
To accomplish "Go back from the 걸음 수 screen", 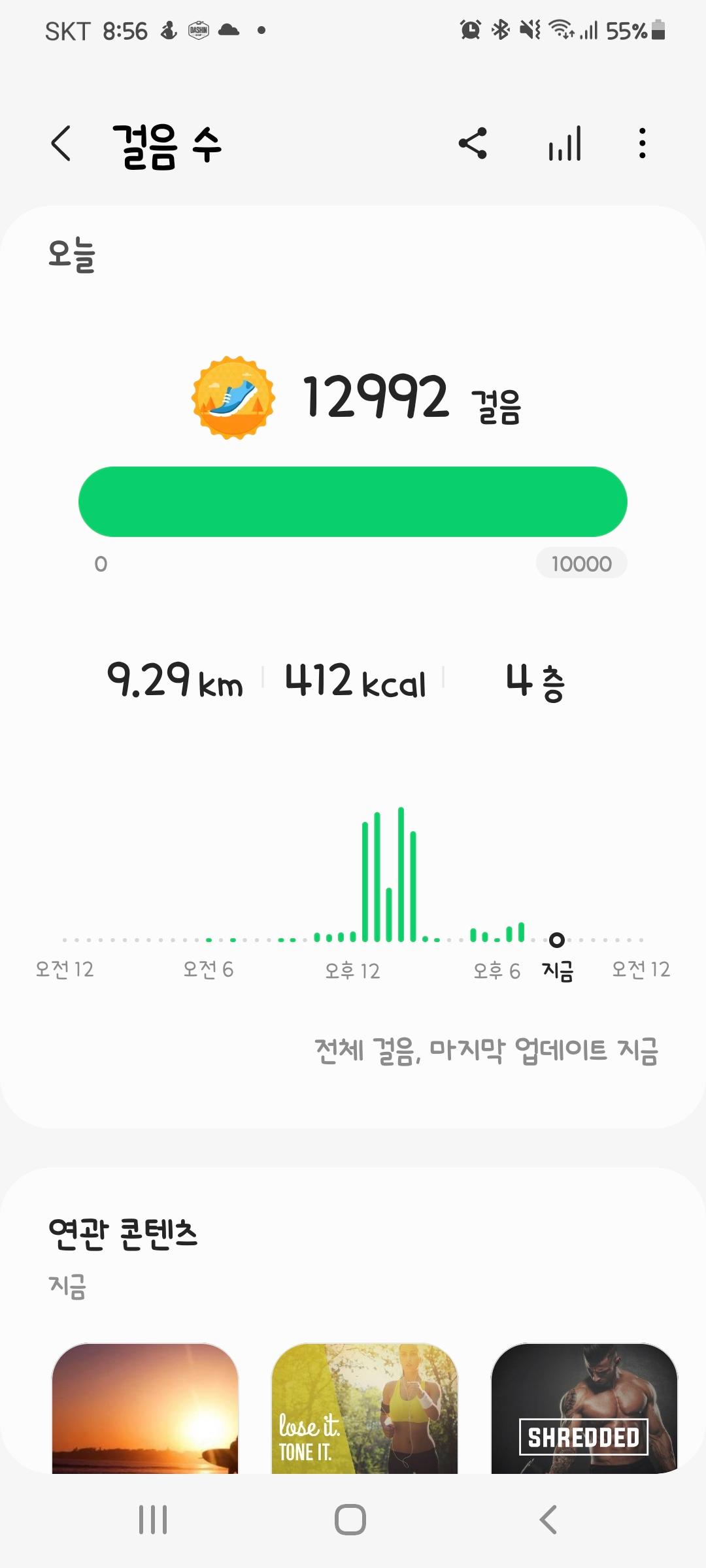I will [61, 144].
